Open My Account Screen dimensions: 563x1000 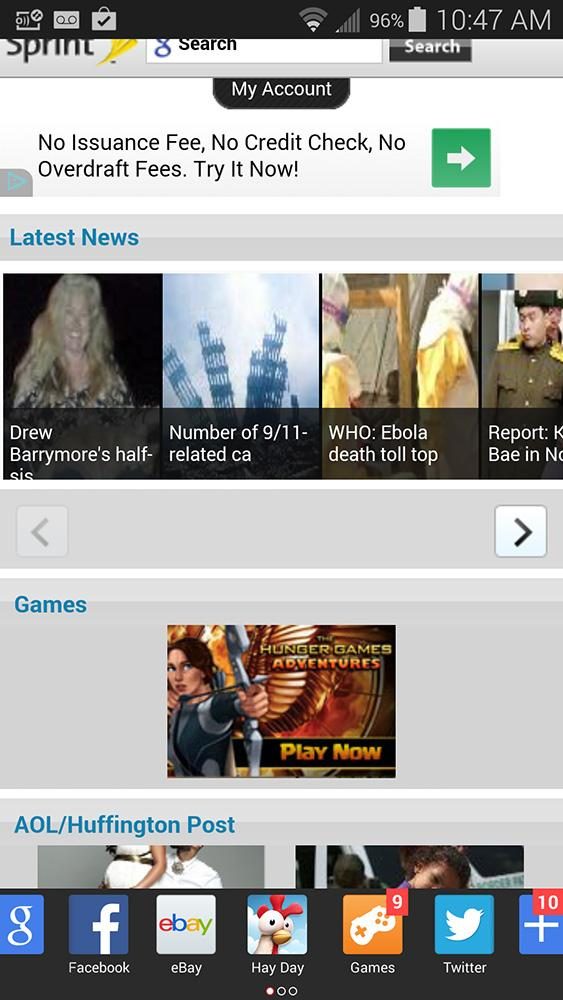coord(281,90)
